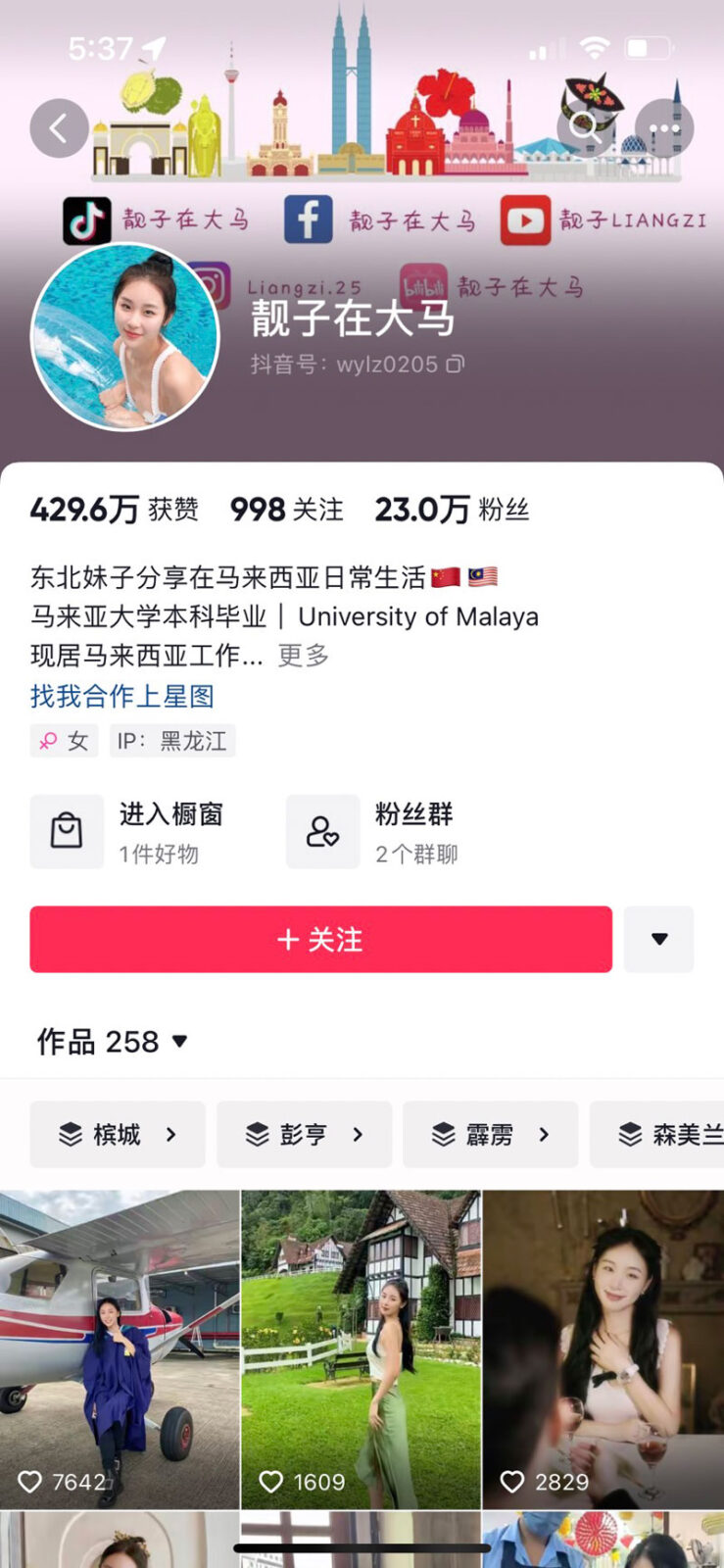Play the garden video with 1609 likes
This screenshot has height=1568, width=724.
(x=361, y=1347)
